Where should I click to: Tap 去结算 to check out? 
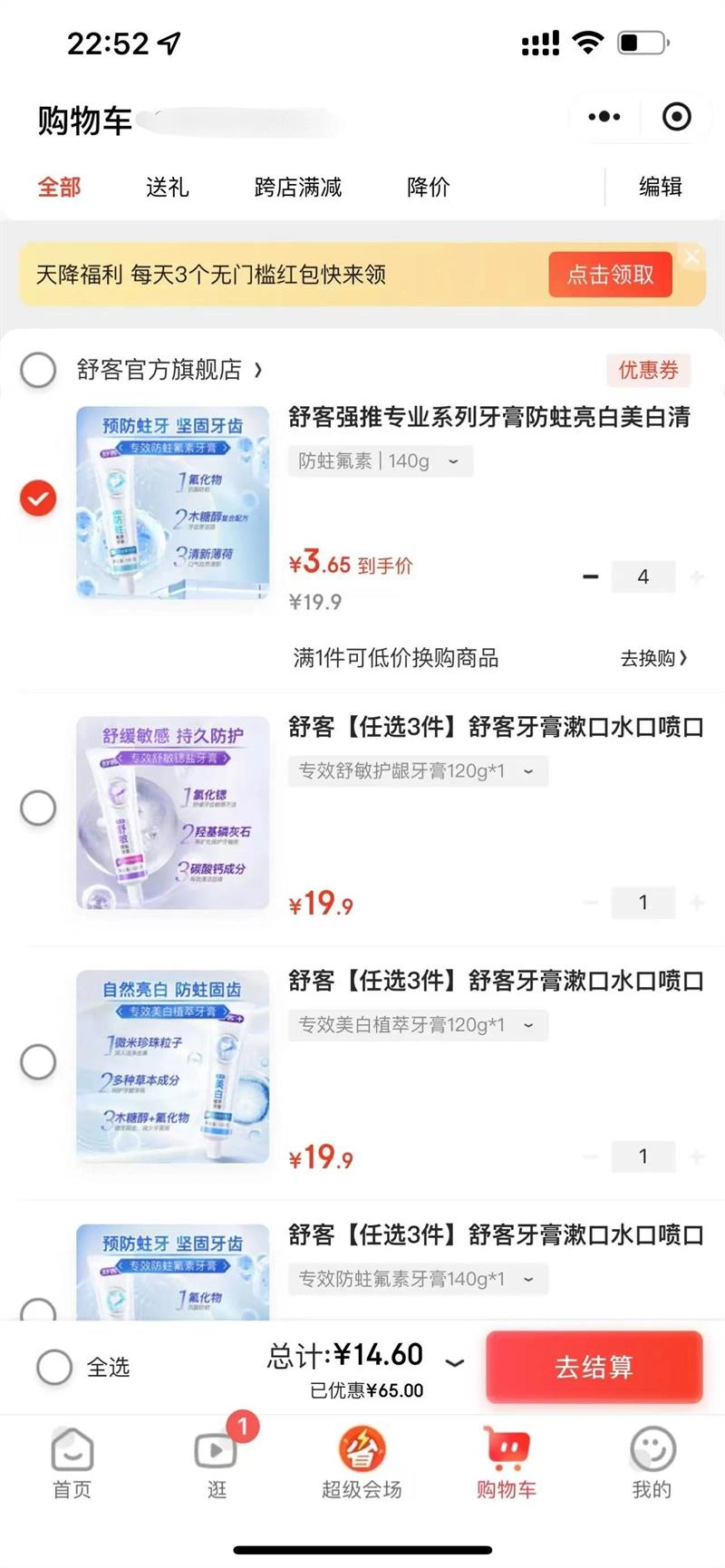click(594, 1367)
